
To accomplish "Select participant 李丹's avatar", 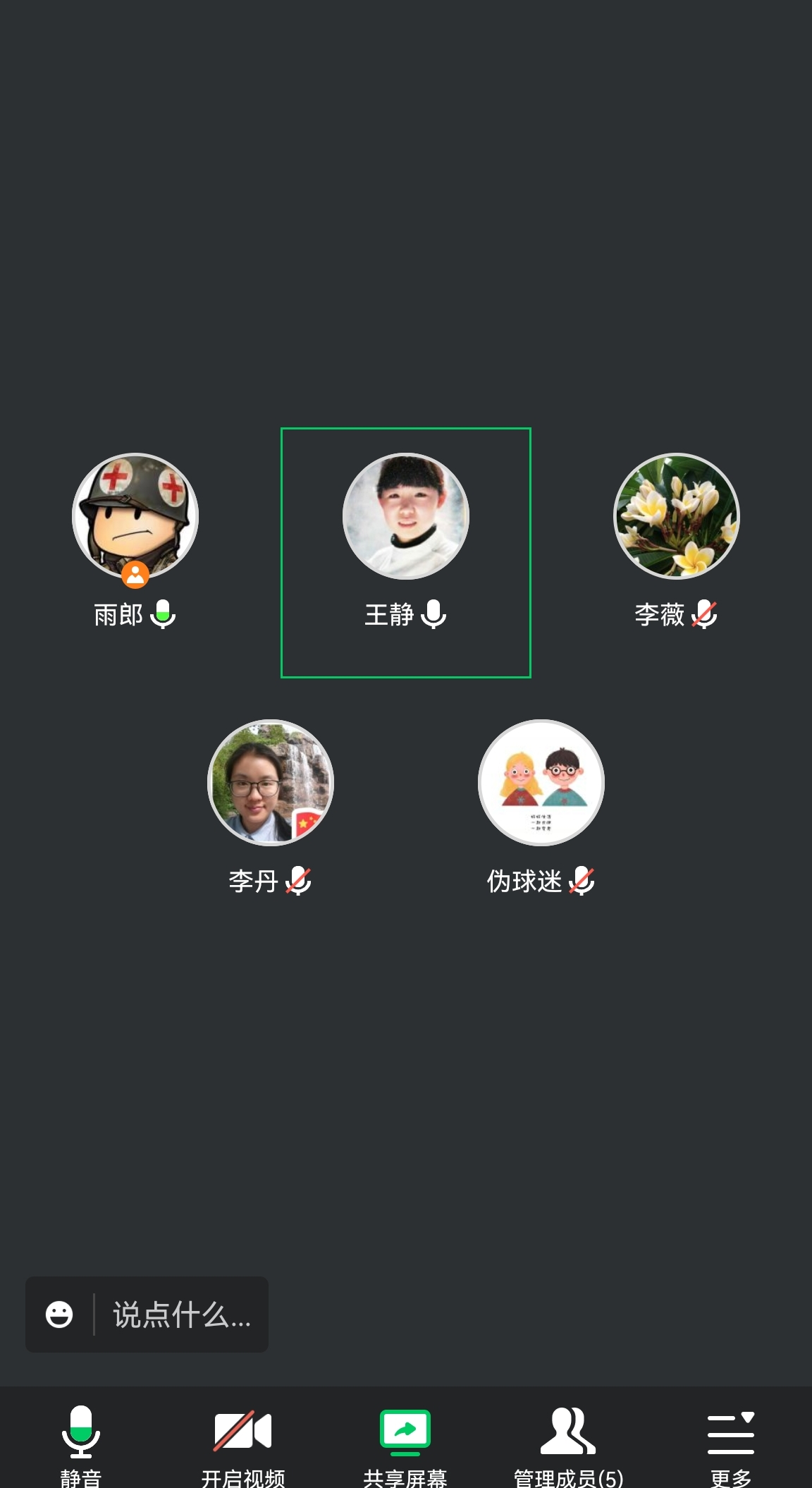I will click(x=271, y=783).
